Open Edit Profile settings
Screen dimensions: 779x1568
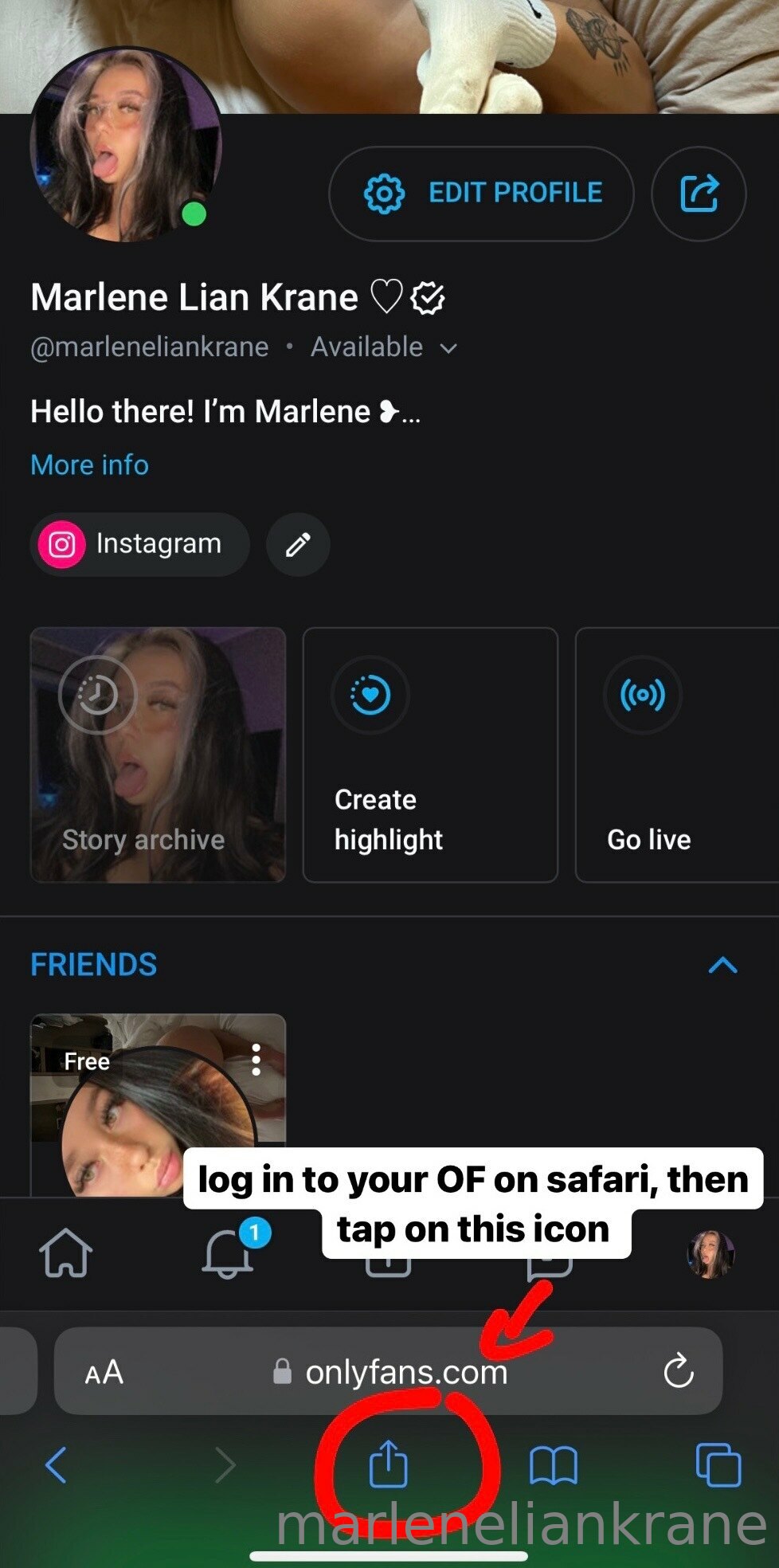(481, 194)
